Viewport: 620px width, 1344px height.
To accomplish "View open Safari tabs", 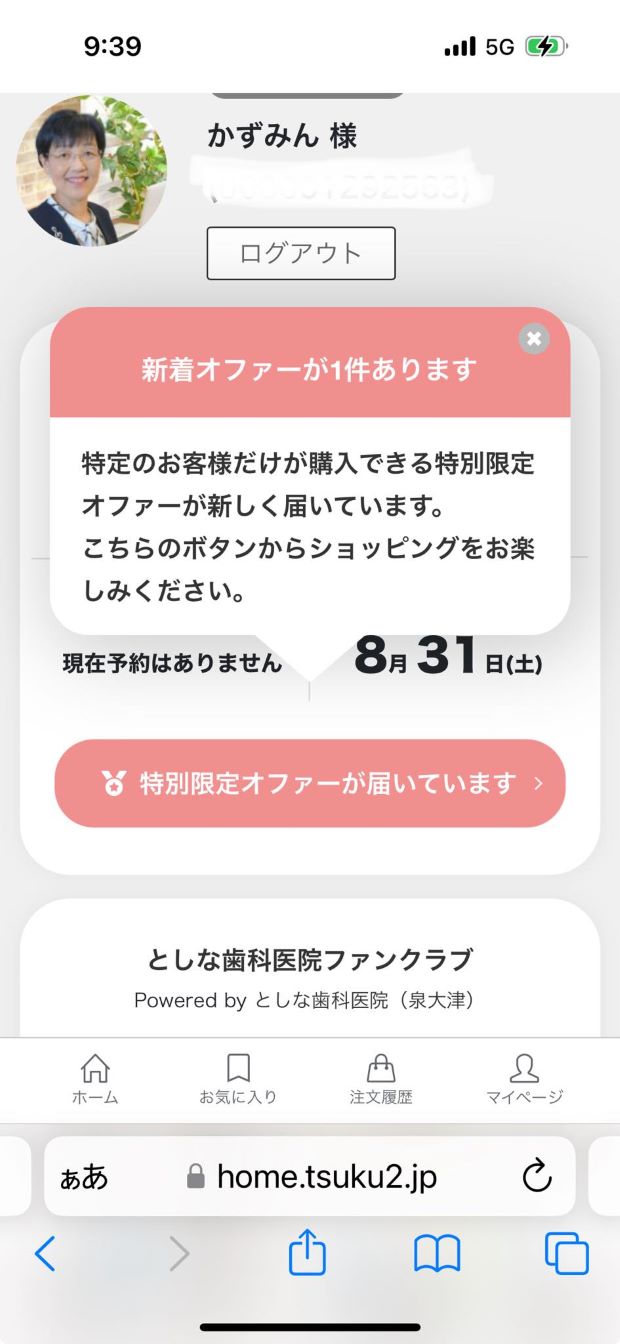I will 566,1253.
